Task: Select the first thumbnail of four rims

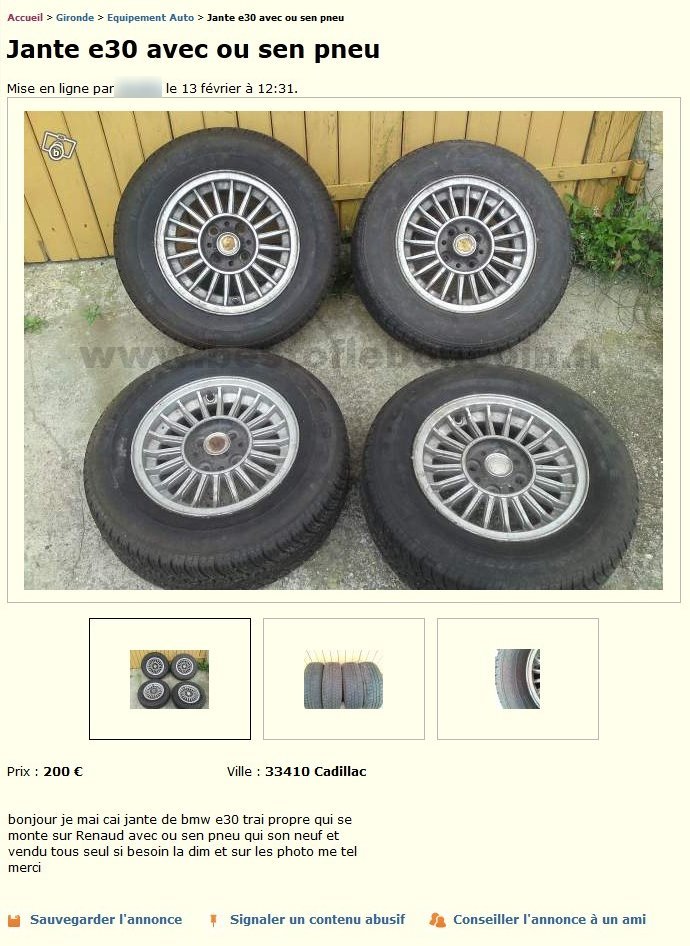Action: tap(169, 679)
